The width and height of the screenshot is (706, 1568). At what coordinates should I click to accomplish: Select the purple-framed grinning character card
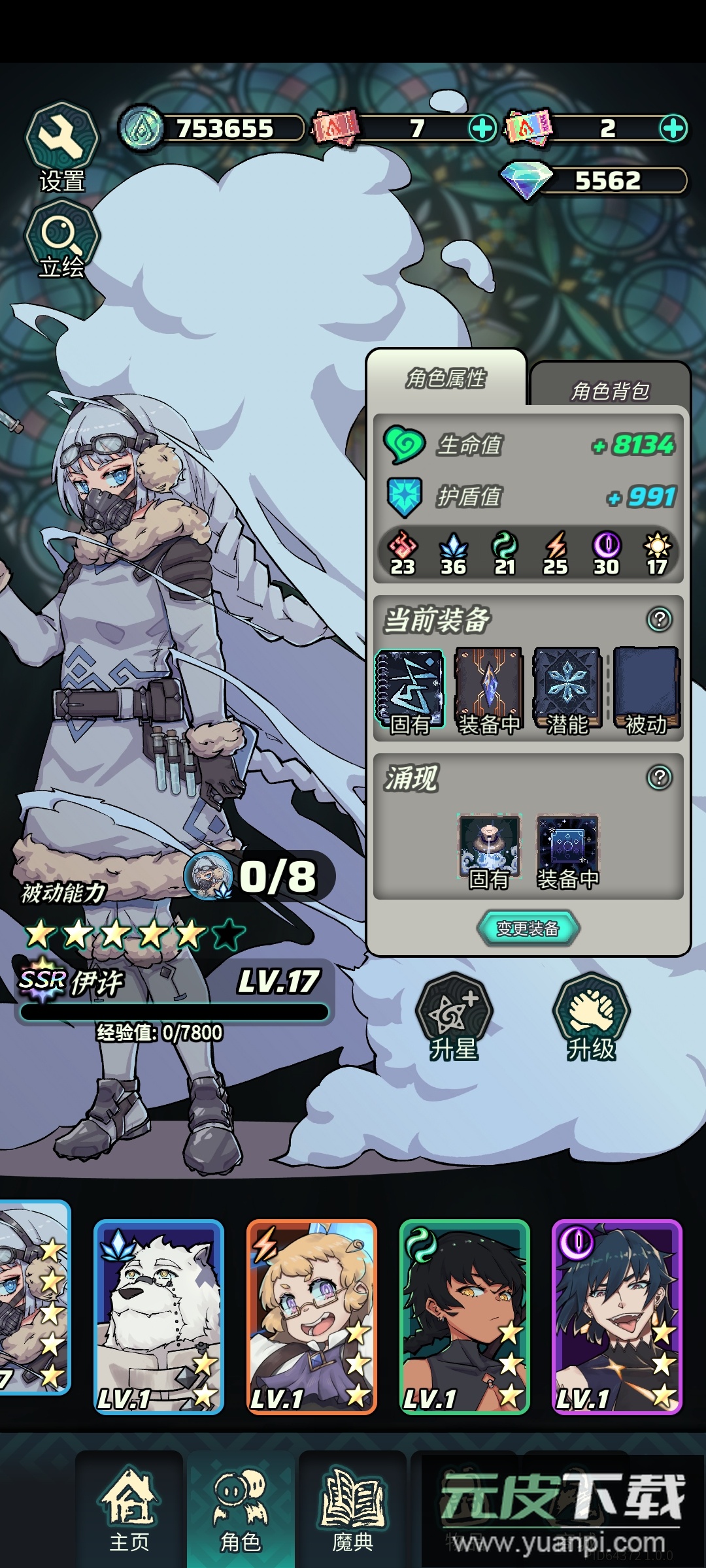617,1316
